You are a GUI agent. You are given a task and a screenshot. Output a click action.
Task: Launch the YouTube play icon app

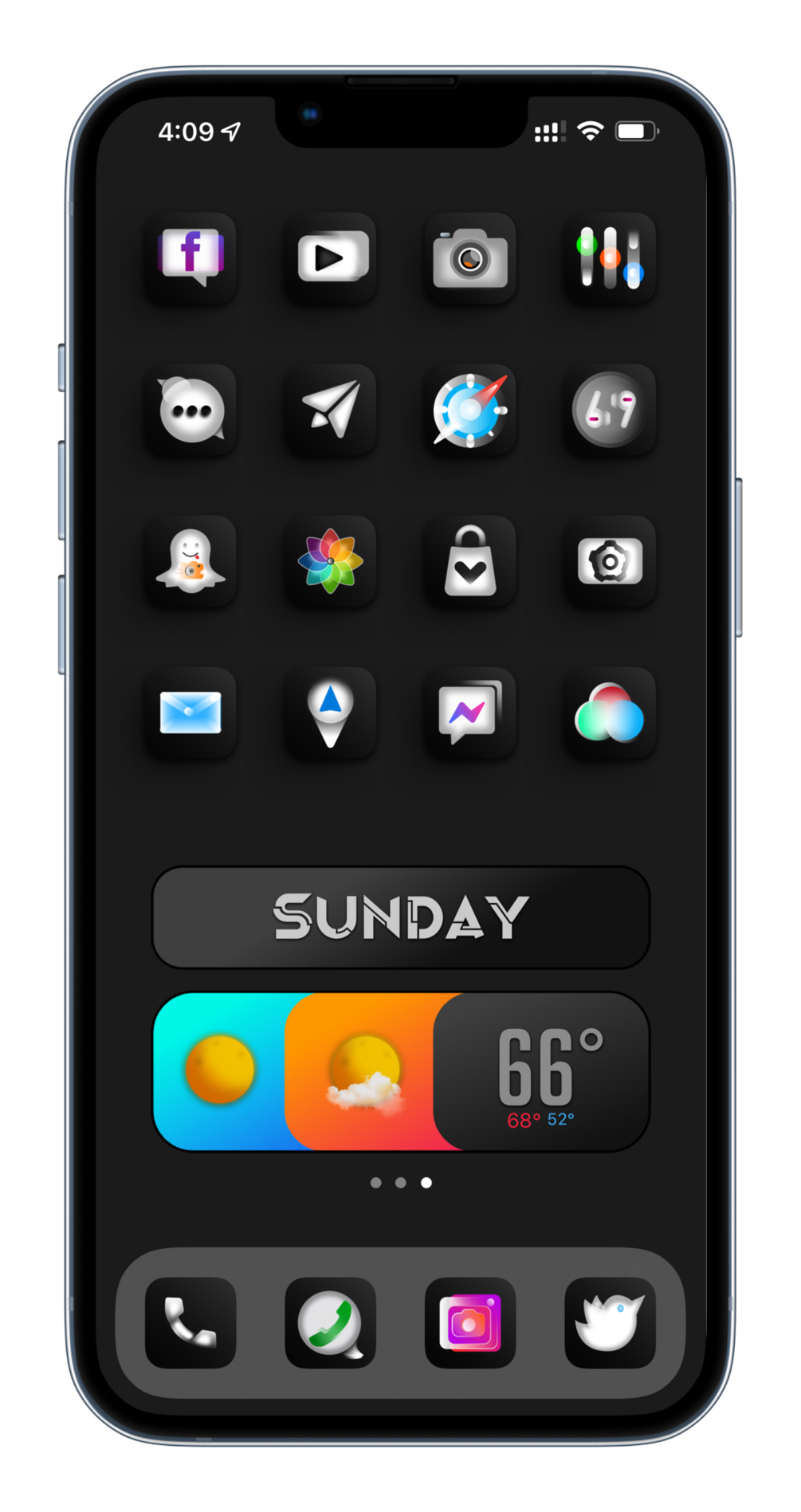coord(331,257)
